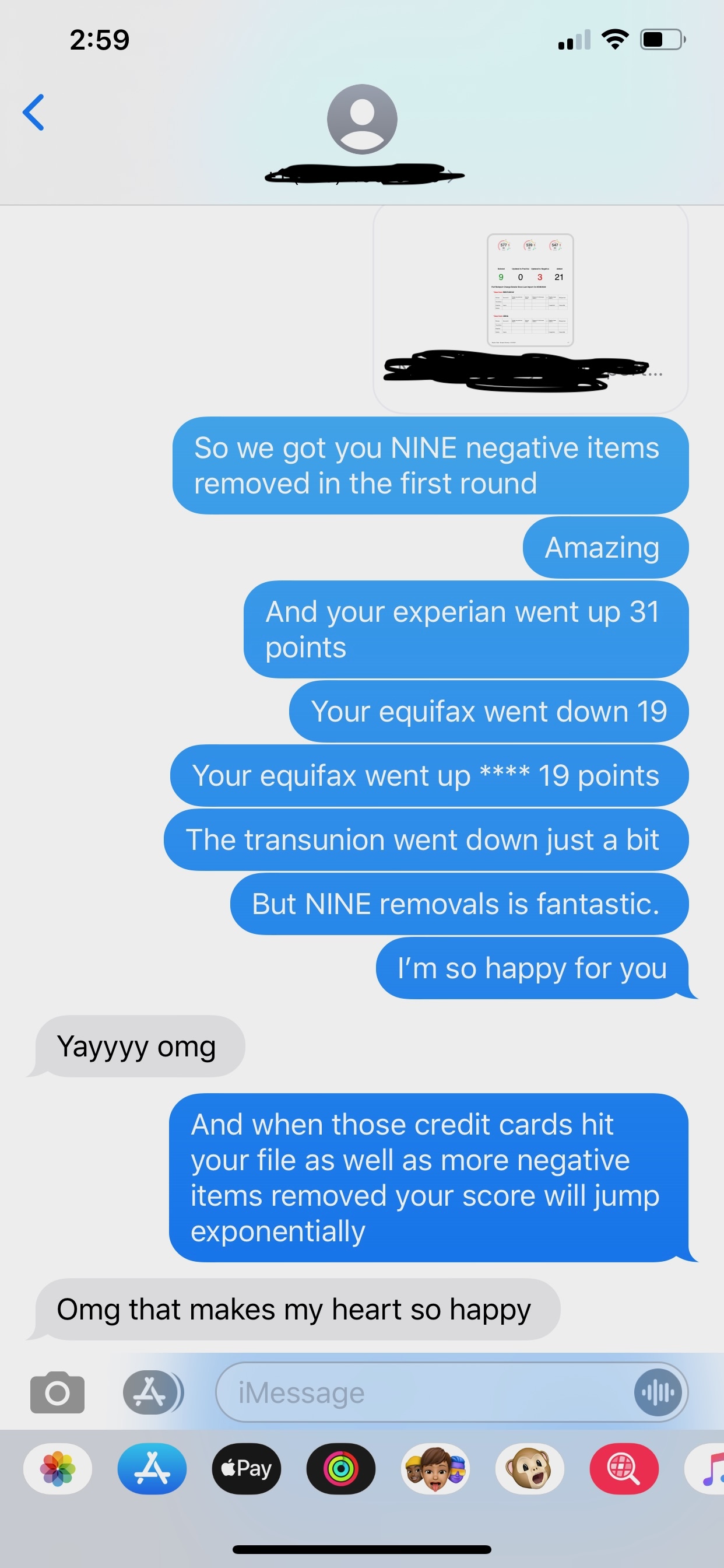
Task: Open Memoji stickers
Action: coord(435,1469)
